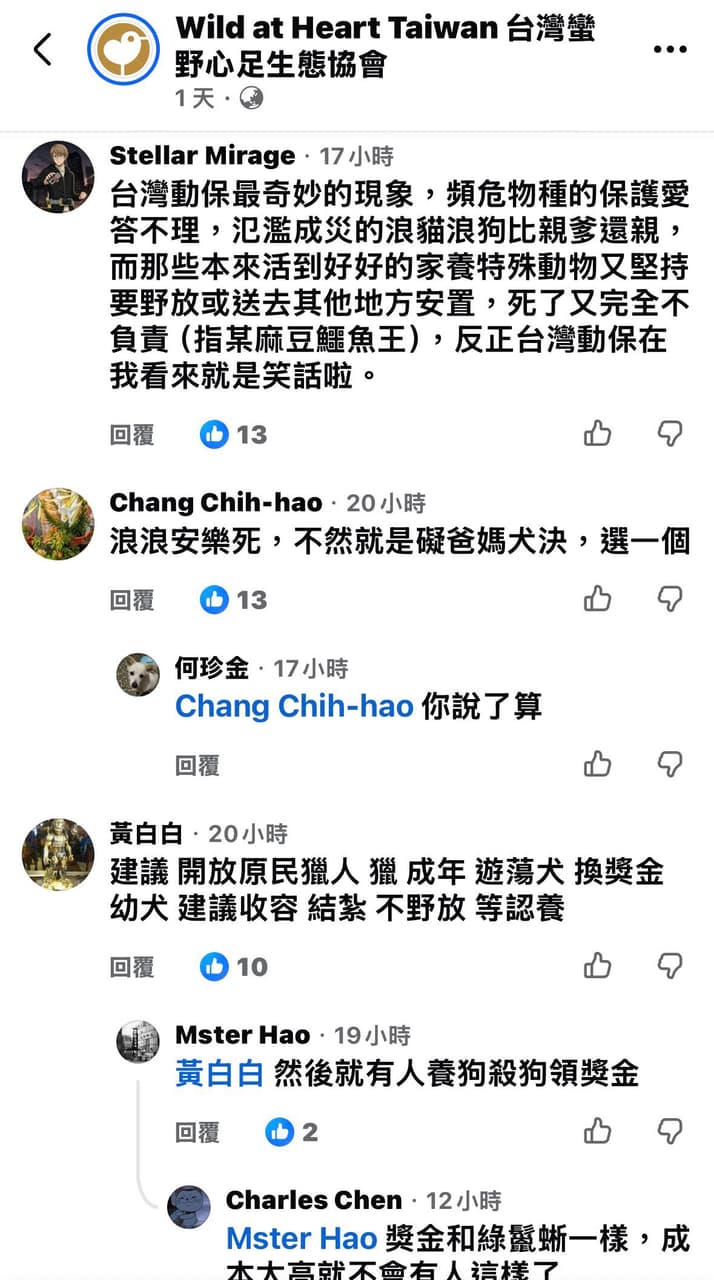This screenshot has width=714, height=1280.
Task: Open Charles Chen's profile
Action: [314, 1200]
